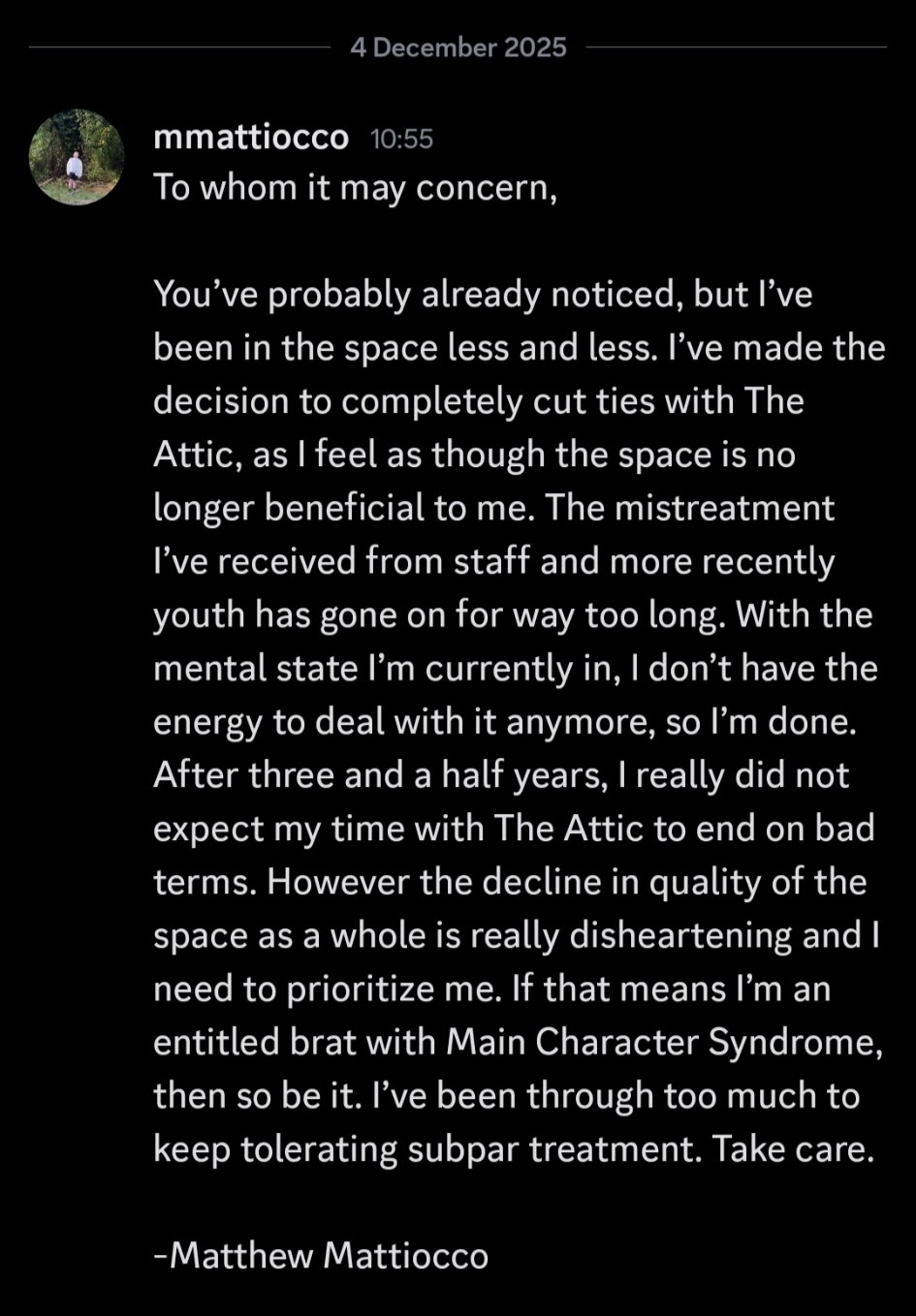Open mmattiocco's profile avatar
This screenshot has height=1316, width=916.
(x=77, y=157)
